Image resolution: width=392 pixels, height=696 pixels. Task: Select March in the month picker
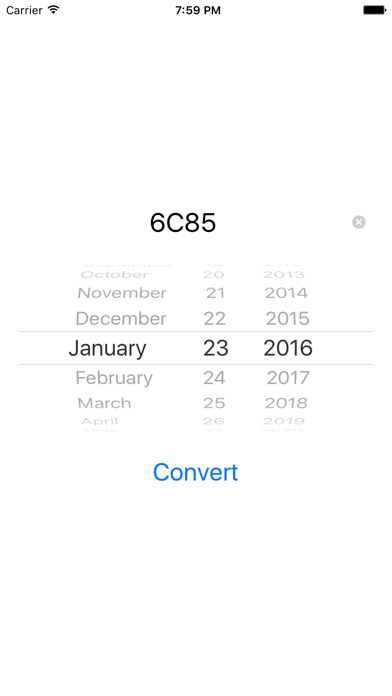(x=104, y=403)
